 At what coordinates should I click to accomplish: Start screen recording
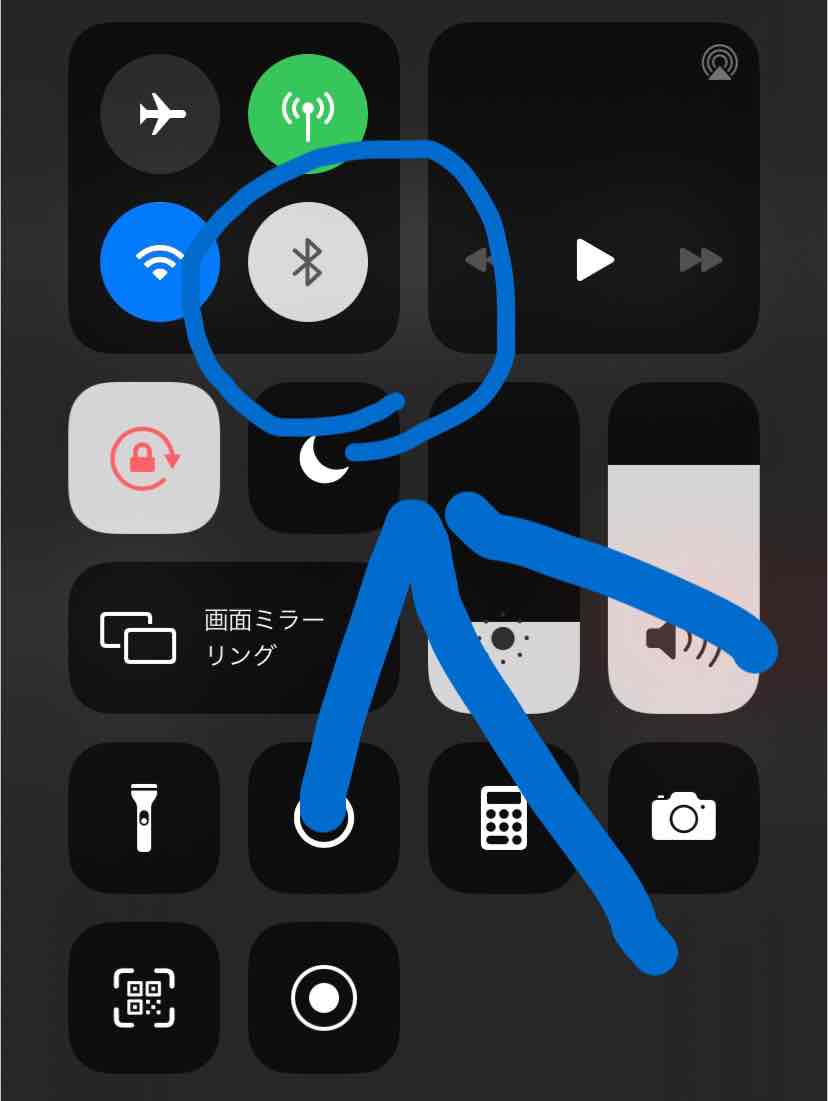pos(324,998)
